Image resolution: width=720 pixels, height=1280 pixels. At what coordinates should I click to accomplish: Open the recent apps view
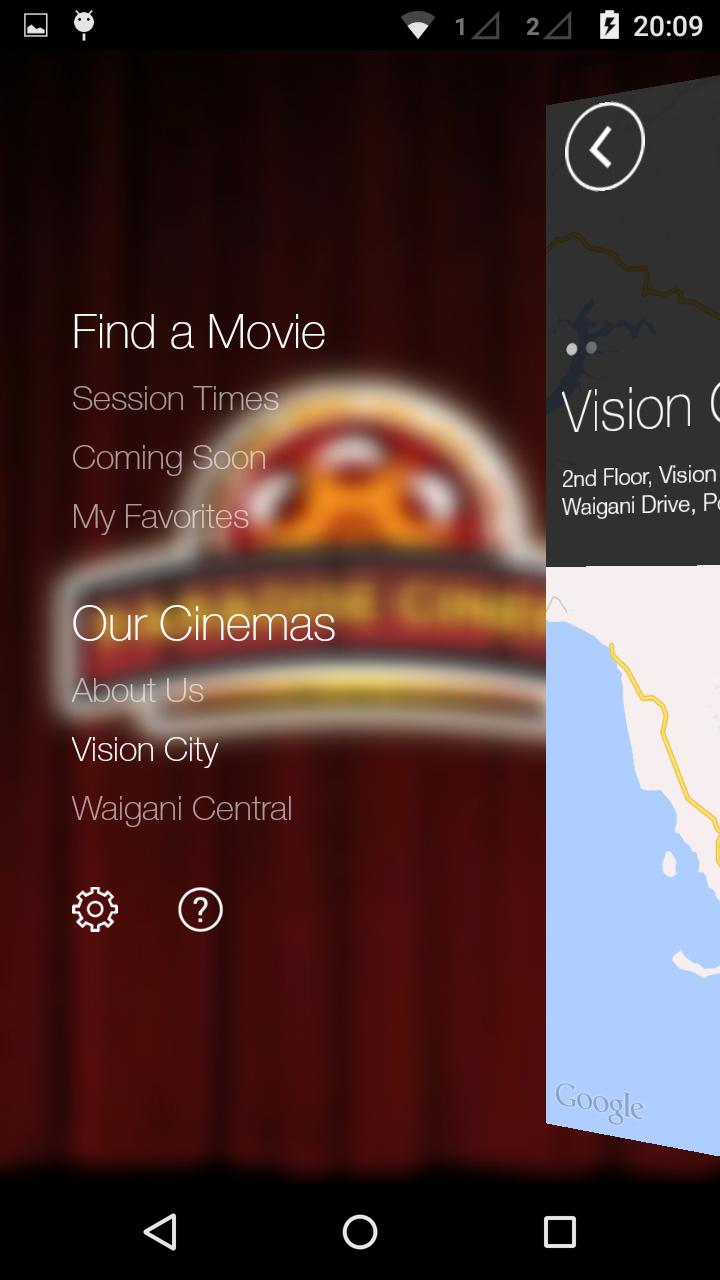click(x=559, y=1232)
